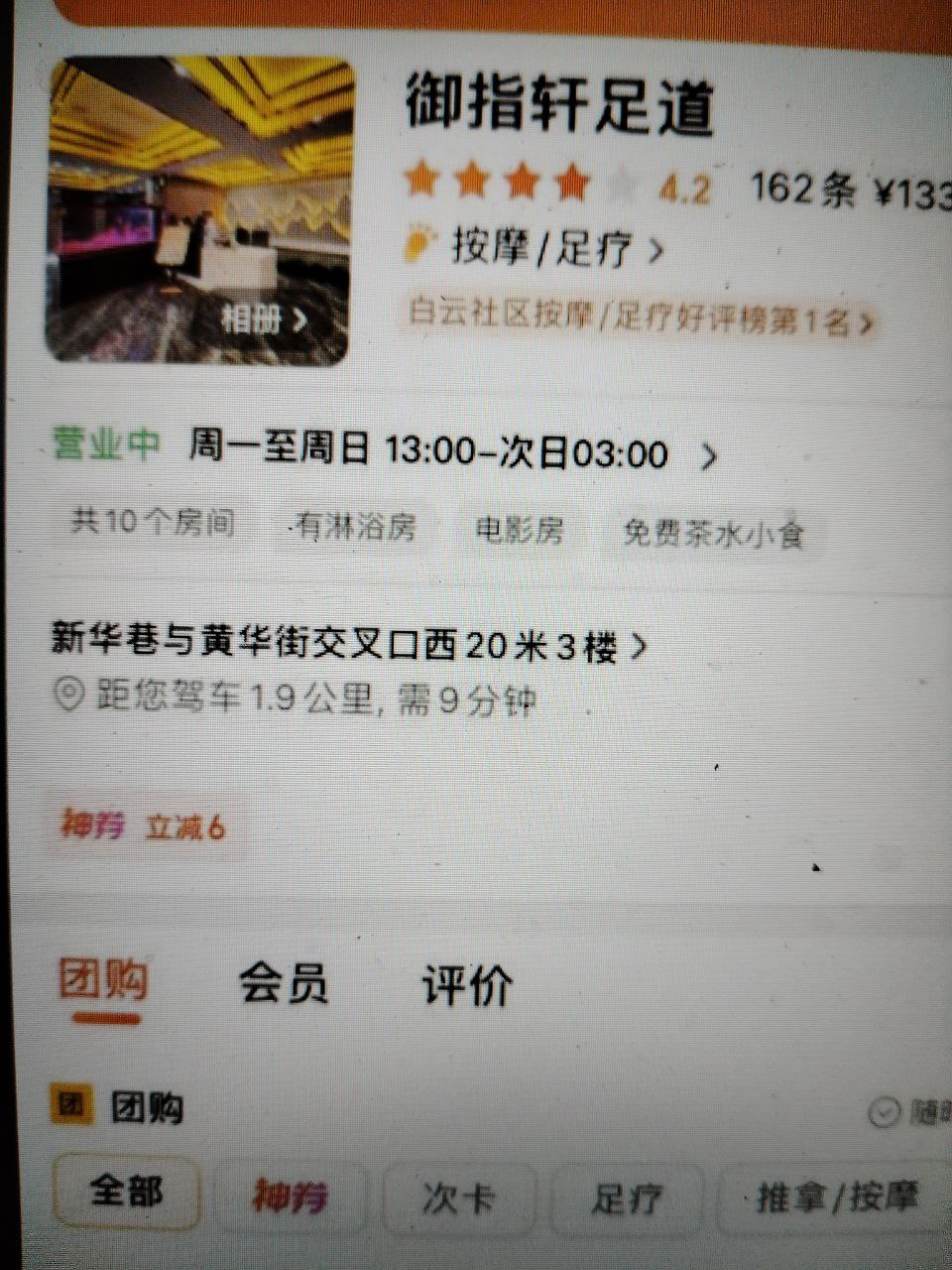View 白云社区按摩/足疗好评榜 ranking
952x1270 pixels.
click(642, 318)
